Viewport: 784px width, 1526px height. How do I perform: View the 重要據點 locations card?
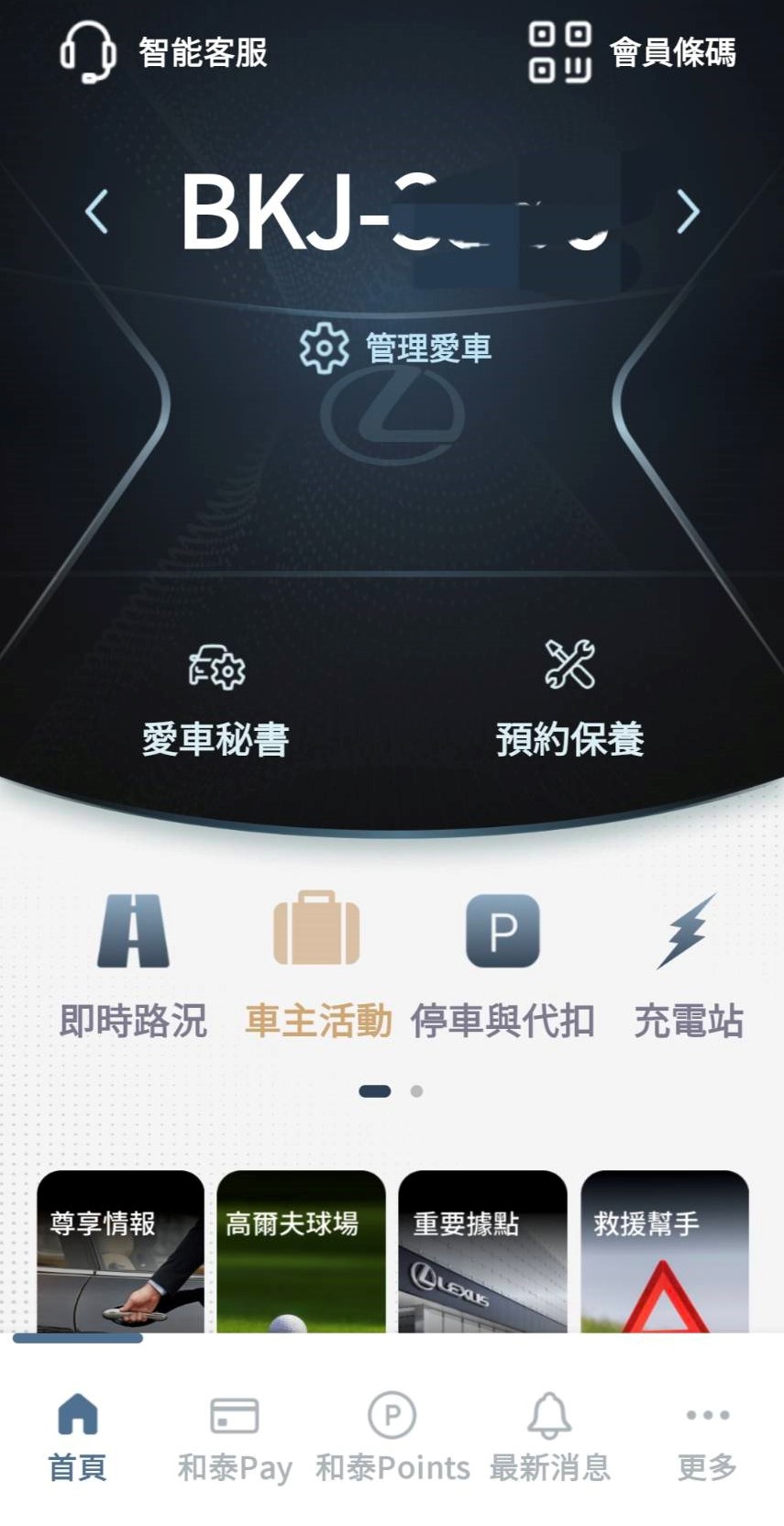(482, 1252)
